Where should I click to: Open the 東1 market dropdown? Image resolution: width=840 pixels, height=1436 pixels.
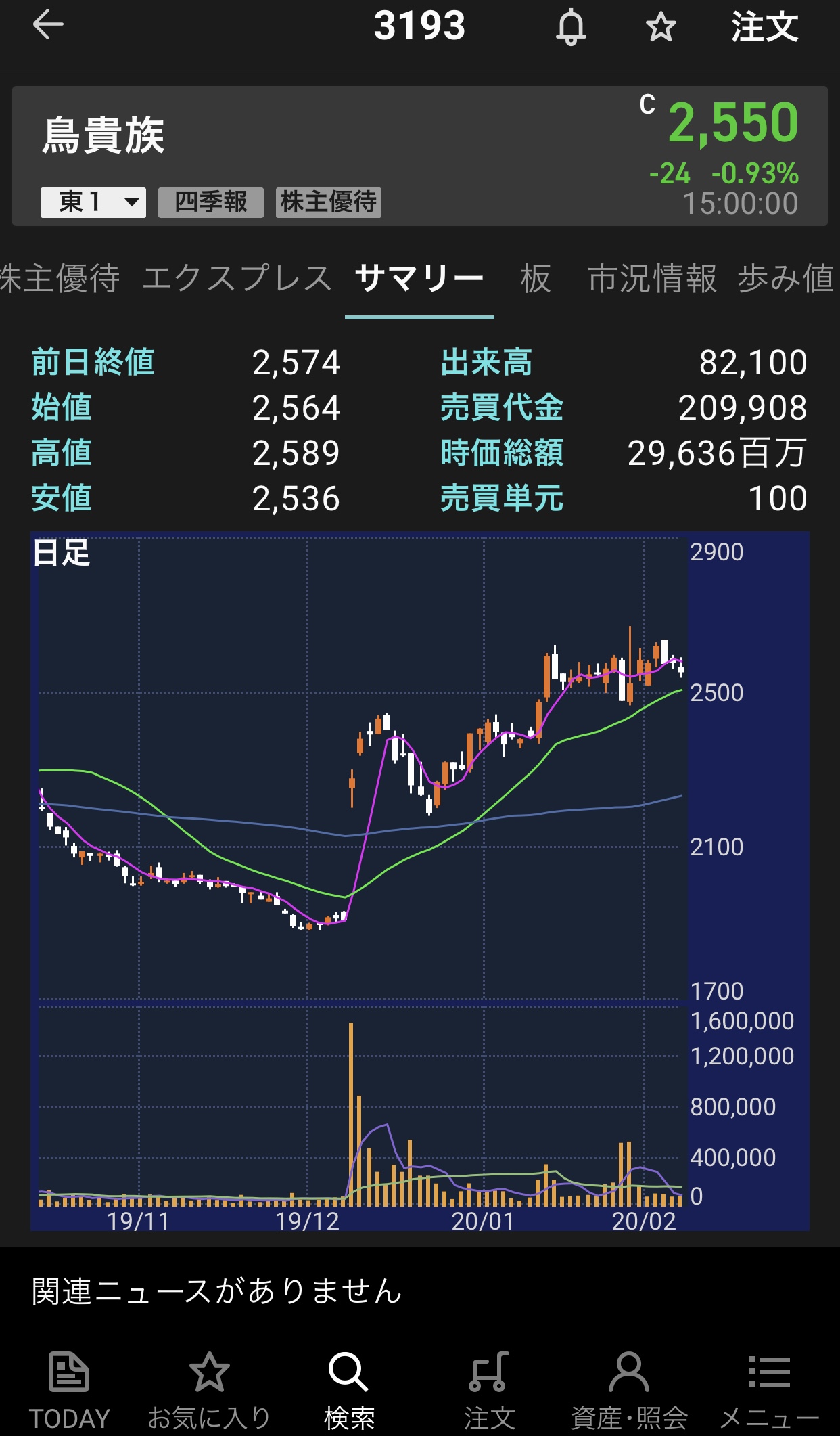tap(93, 202)
